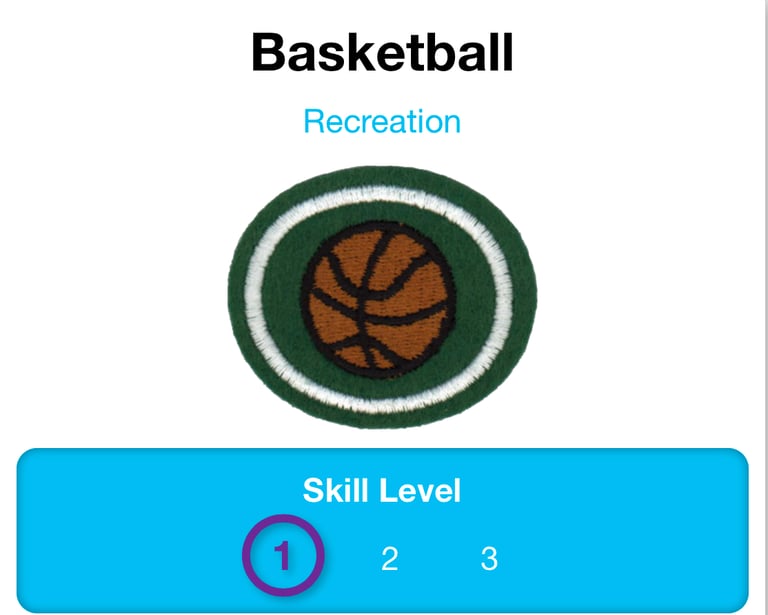Select skill level 3
The width and height of the screenshot is (768, 615).
pos(488,559)
